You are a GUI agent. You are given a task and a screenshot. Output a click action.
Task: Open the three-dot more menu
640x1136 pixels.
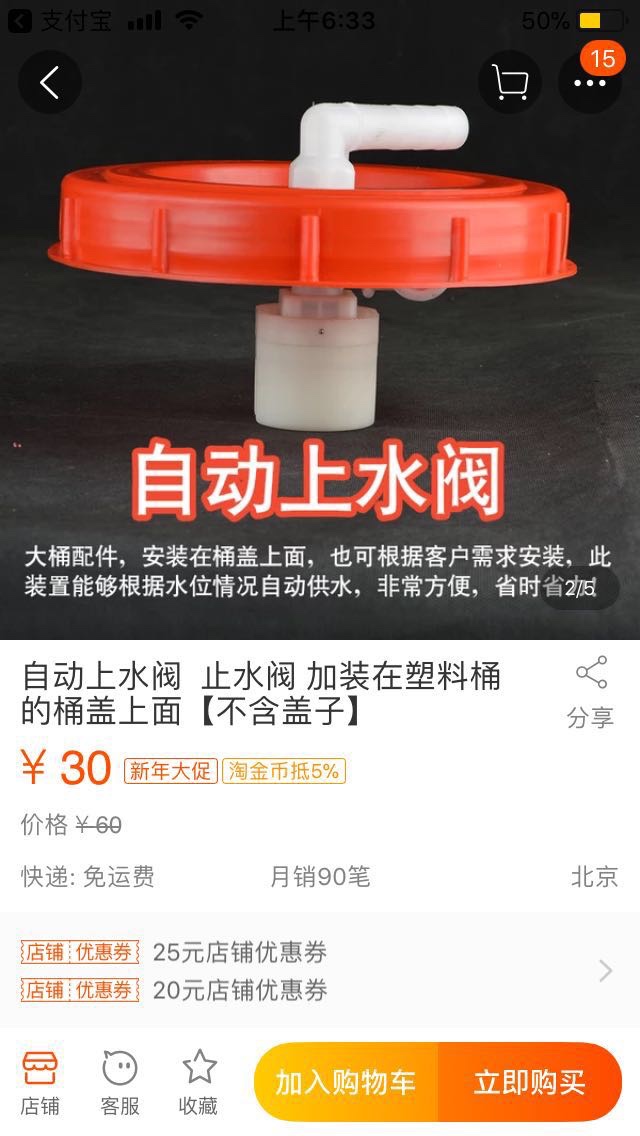click(x=589, y=83)
